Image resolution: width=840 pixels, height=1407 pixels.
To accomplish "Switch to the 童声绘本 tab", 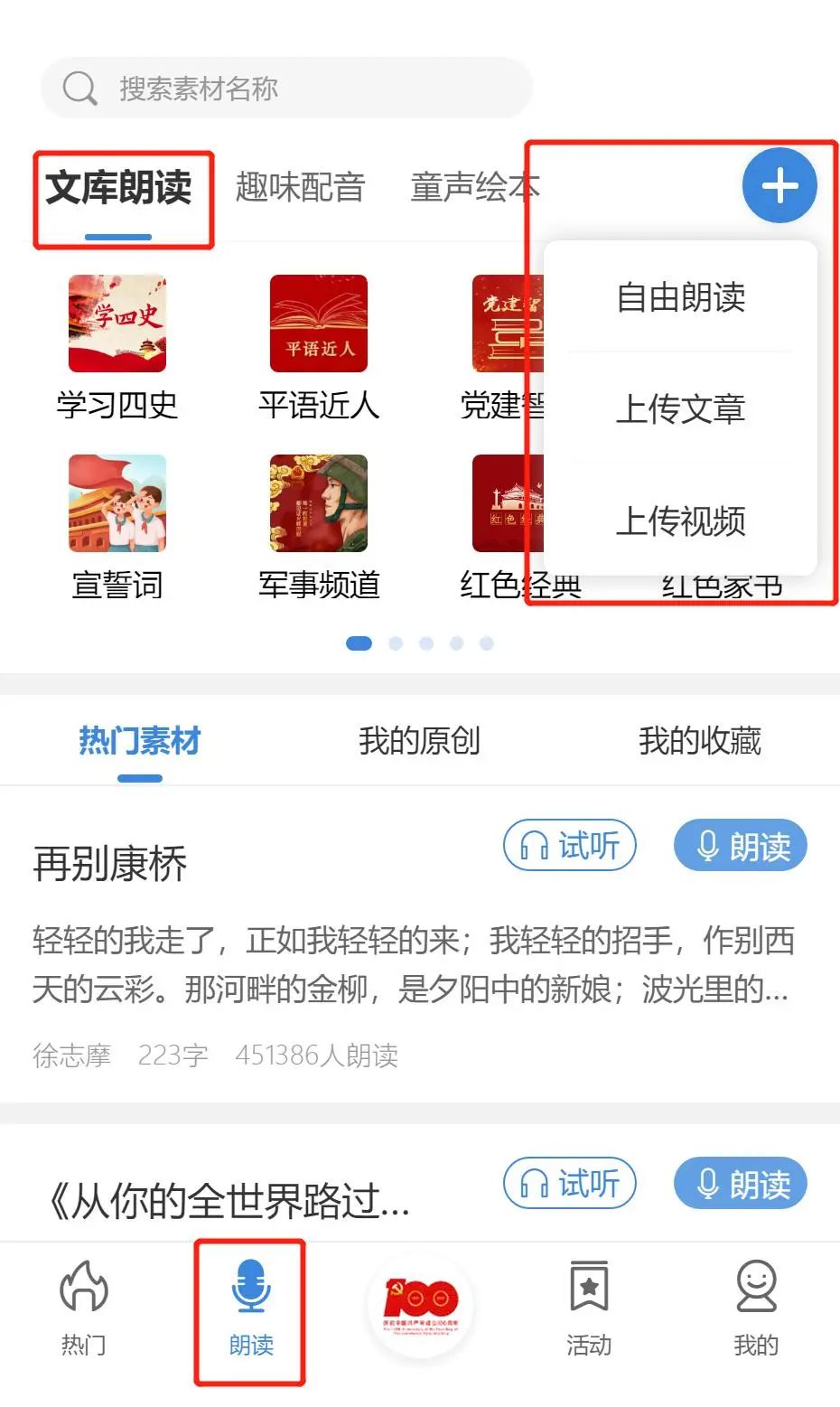I will 474,187.
